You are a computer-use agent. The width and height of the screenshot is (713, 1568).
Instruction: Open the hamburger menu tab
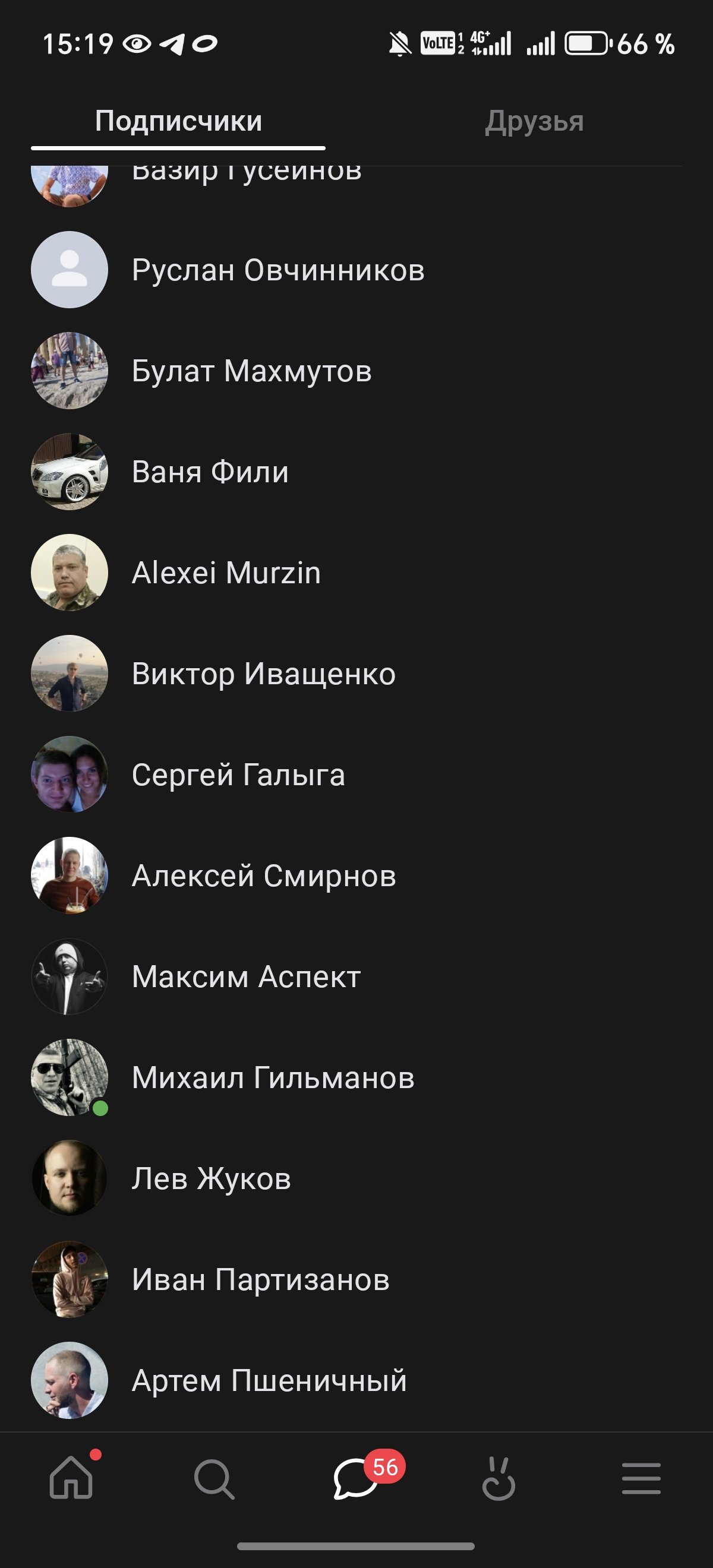[x=641, y=1479]
